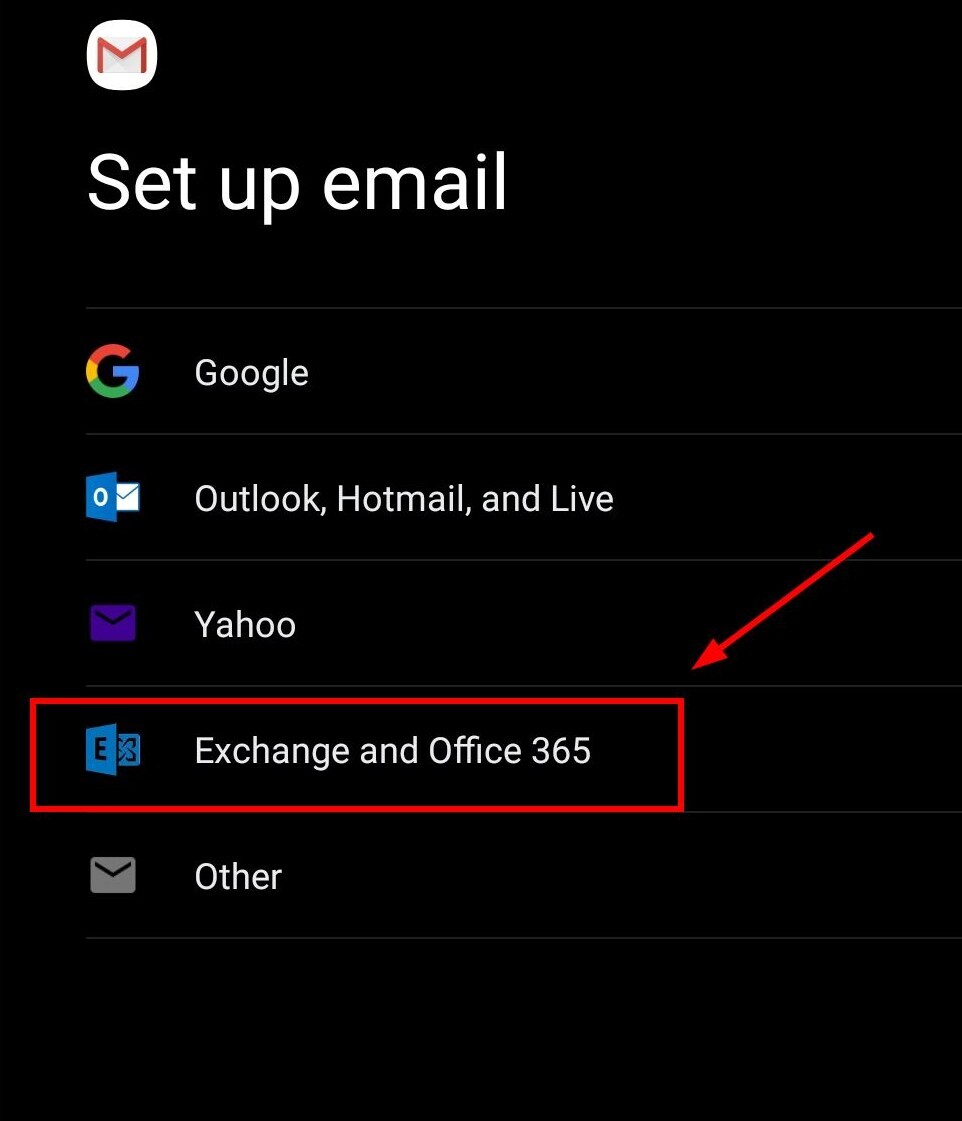Pick the Other email option

coord(238,876)
